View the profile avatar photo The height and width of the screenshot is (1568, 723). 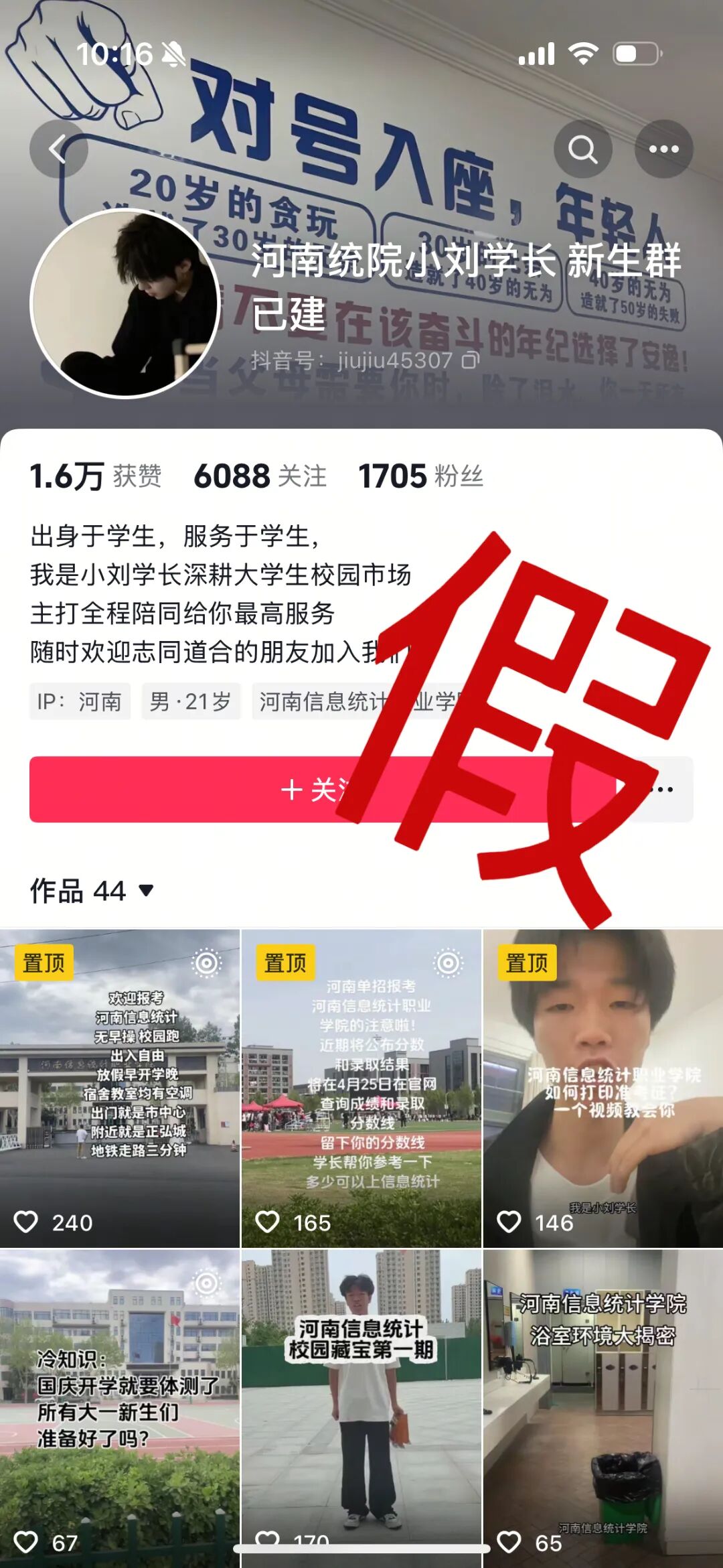tap(126, 303)
